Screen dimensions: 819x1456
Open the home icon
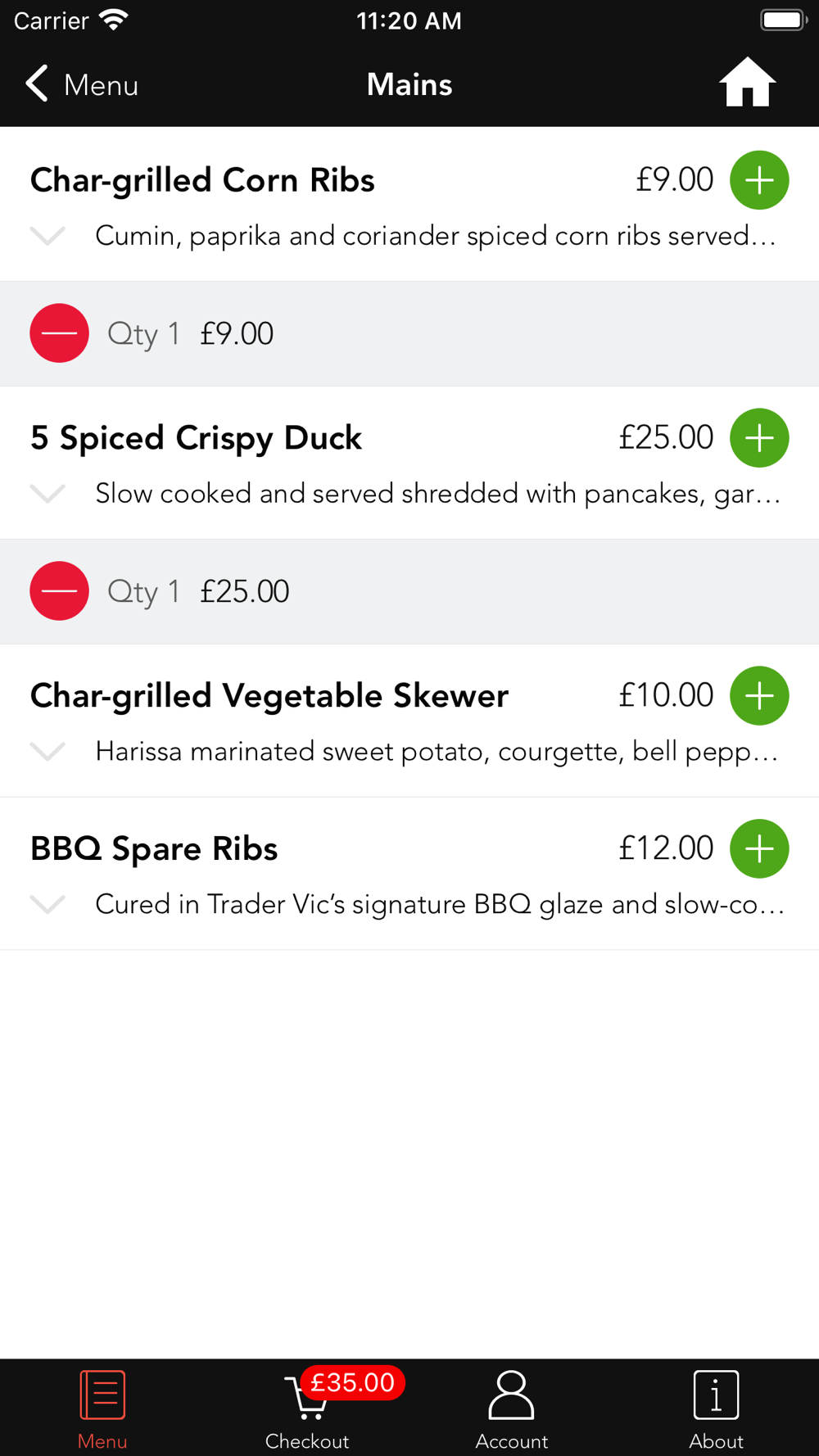747,83
